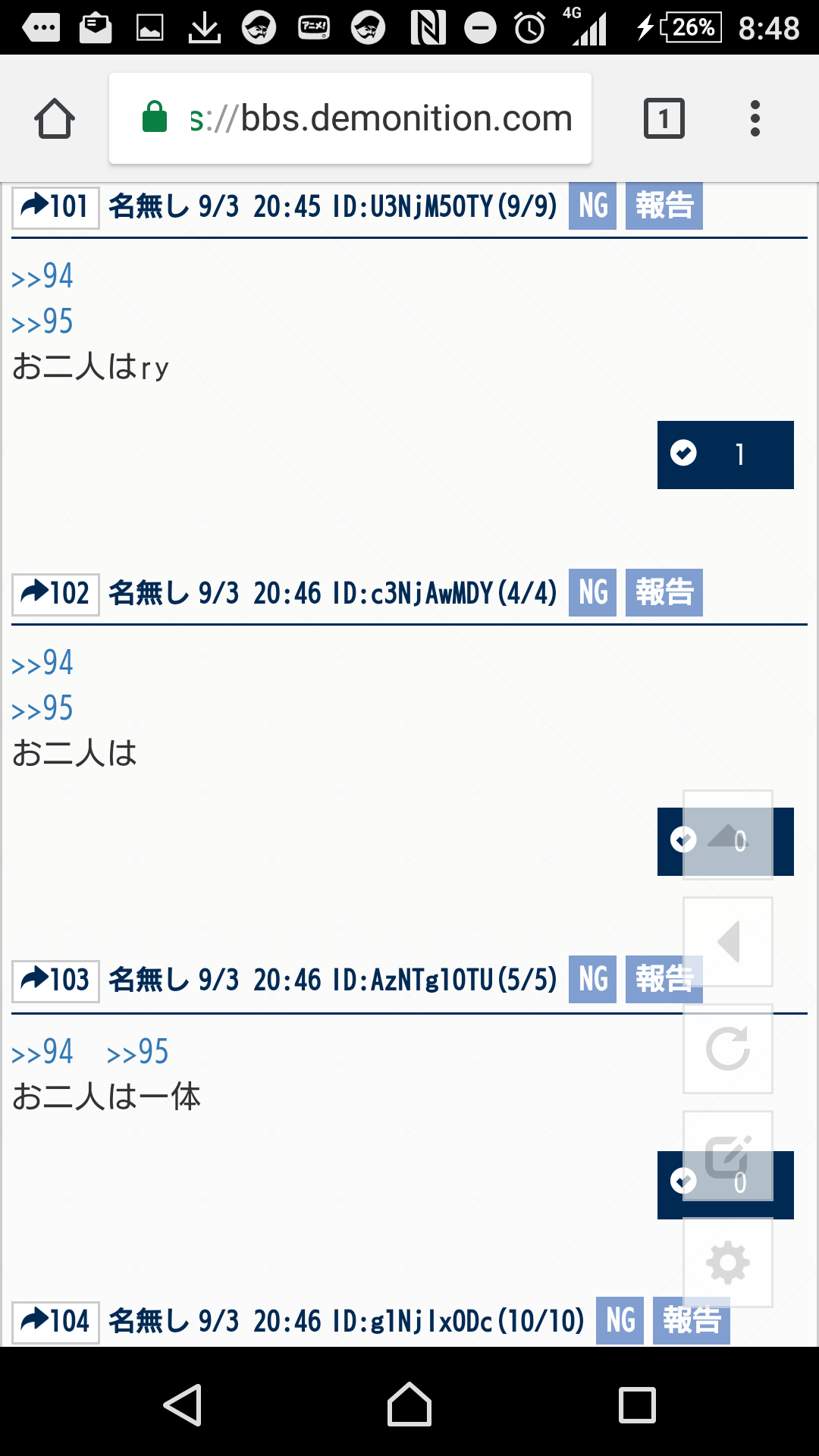Jump to the top with the up arrow
Screen dimensions: 819x1456
tap(728, 835)
